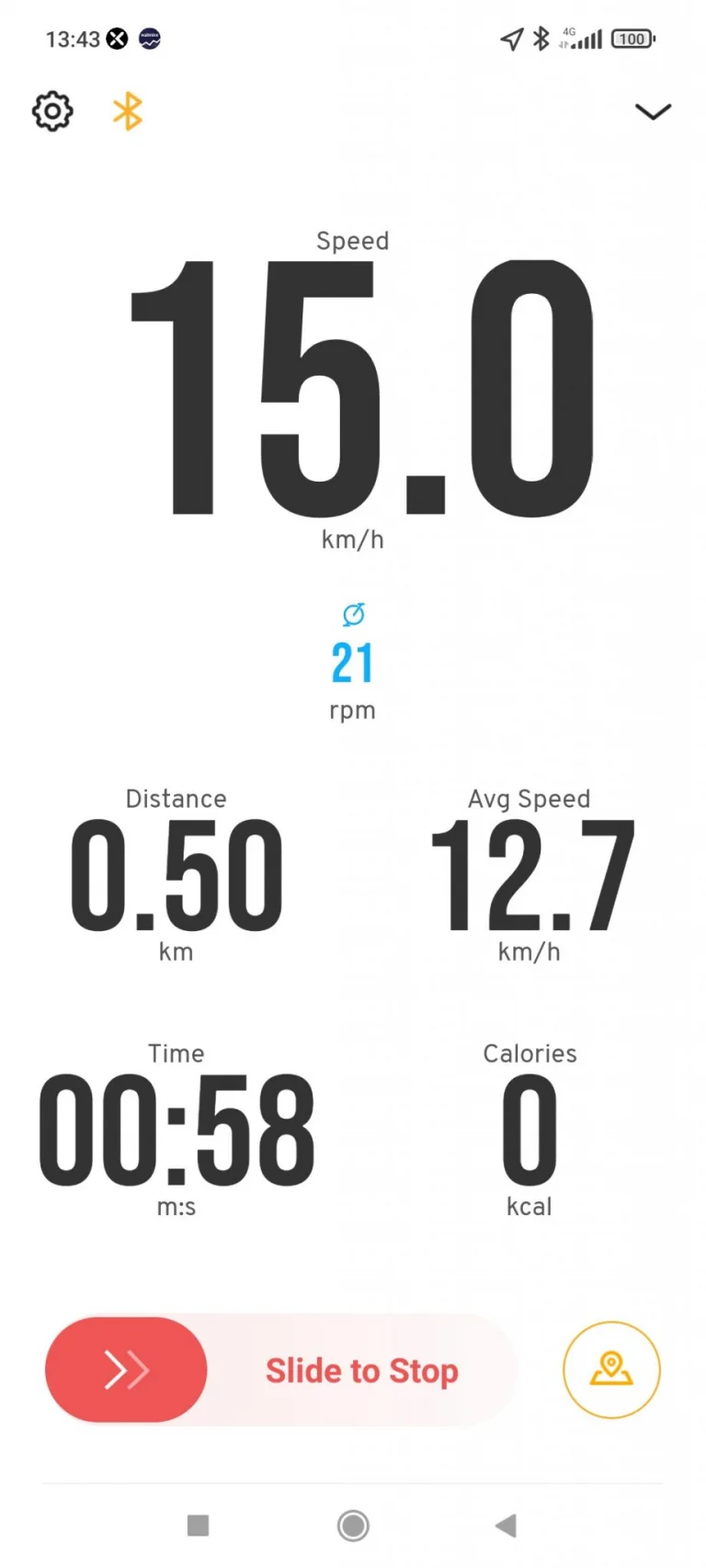Open the map location view

click(611, 1369)
